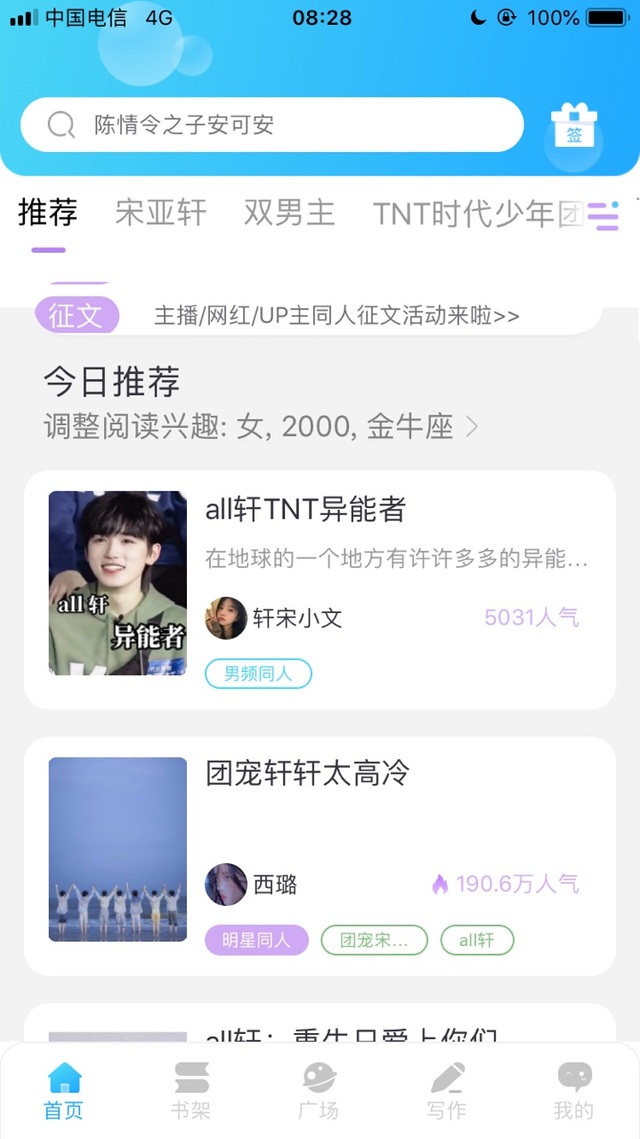Open the 征文 activity banner
The image size is (640, 1139).
pos(320,316)
